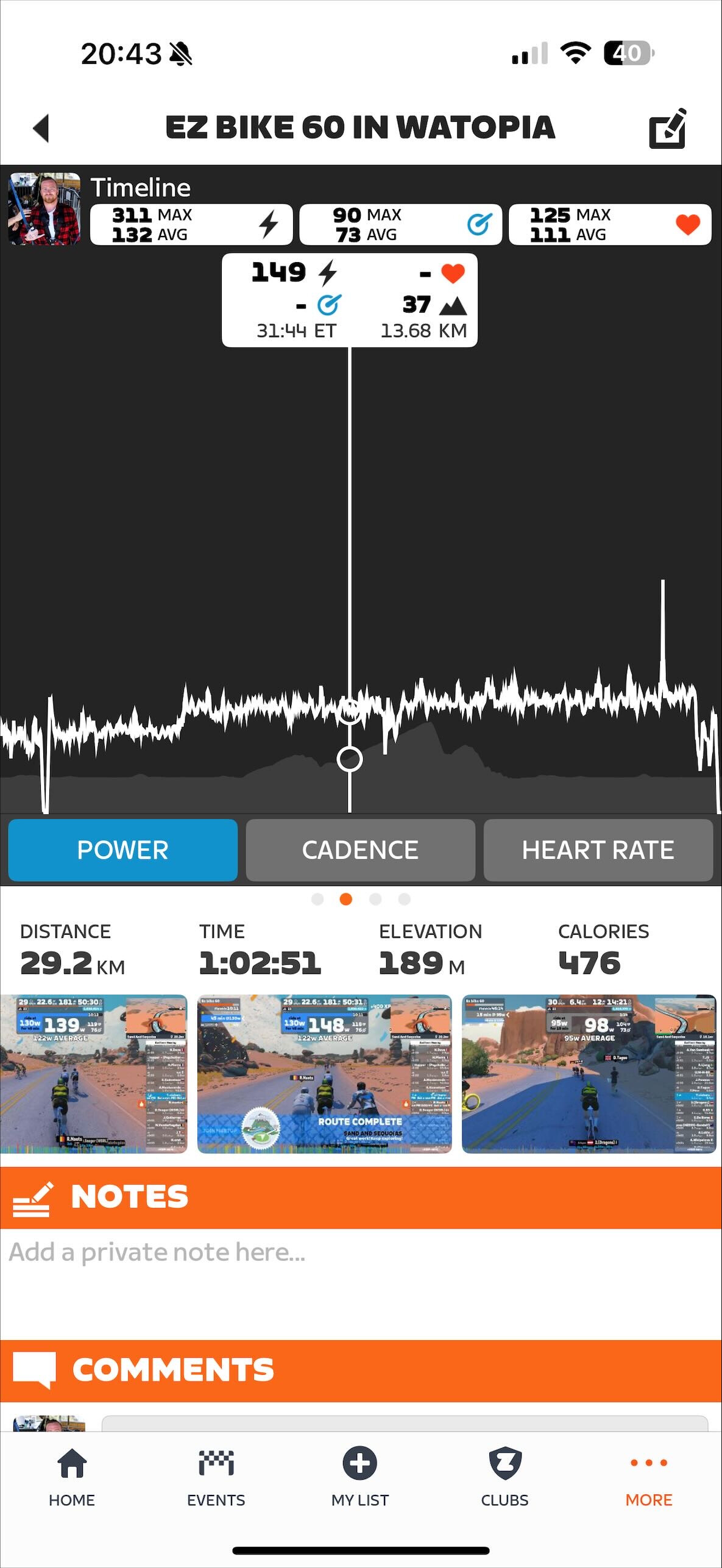722x1568 pixels.
Task: Tap the first page indicator dot
Action: 317,899
